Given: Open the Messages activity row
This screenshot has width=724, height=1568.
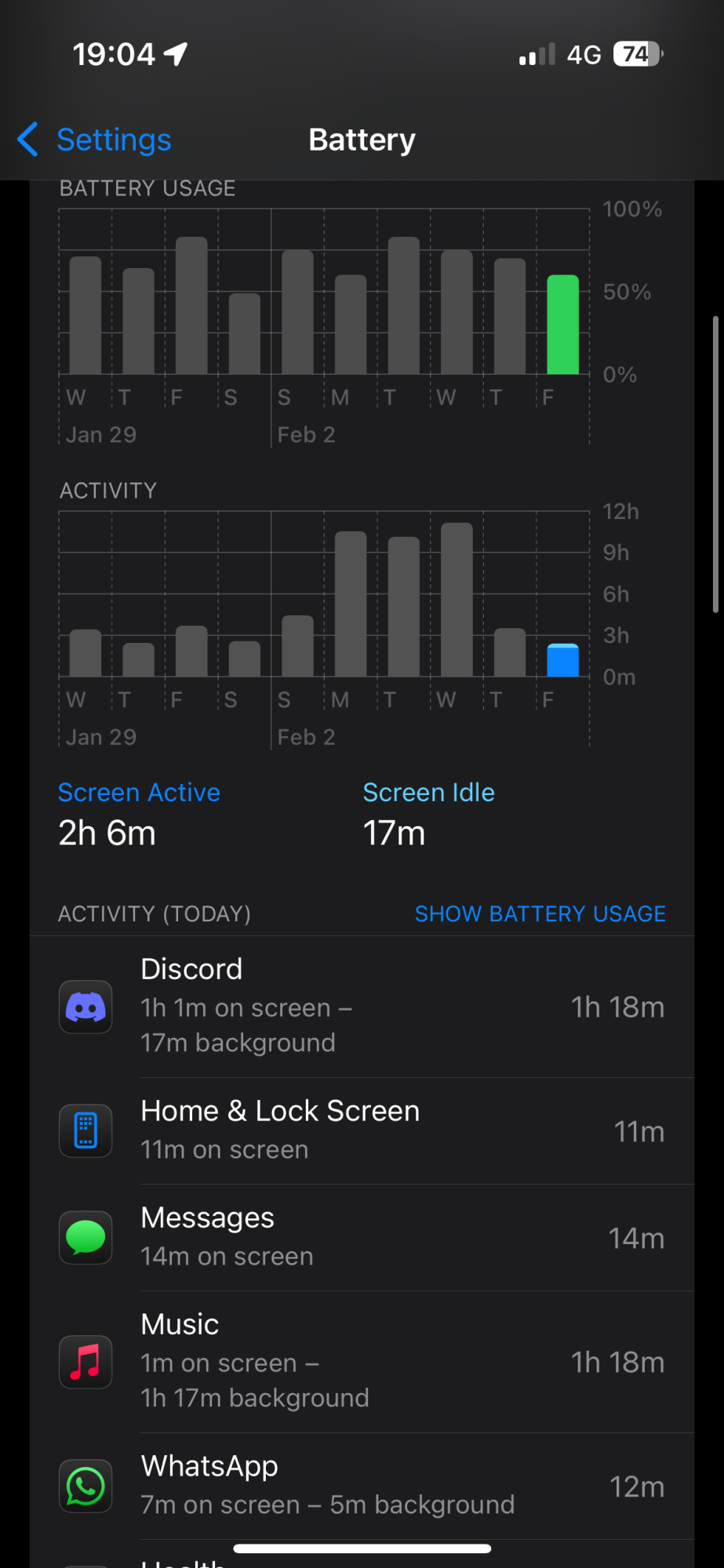Looking at the screenshot, I should point(362,1237).
